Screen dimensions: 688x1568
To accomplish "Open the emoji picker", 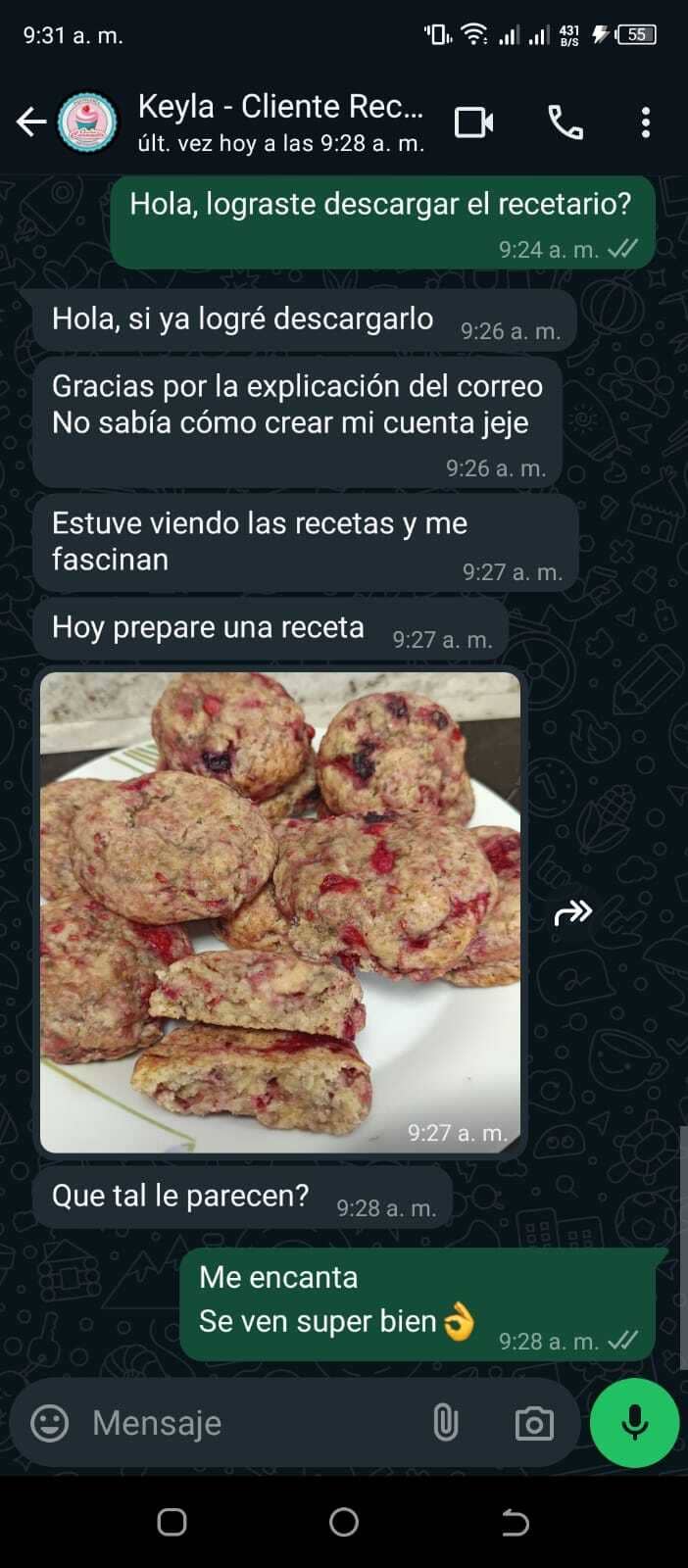I will 50,1423.
